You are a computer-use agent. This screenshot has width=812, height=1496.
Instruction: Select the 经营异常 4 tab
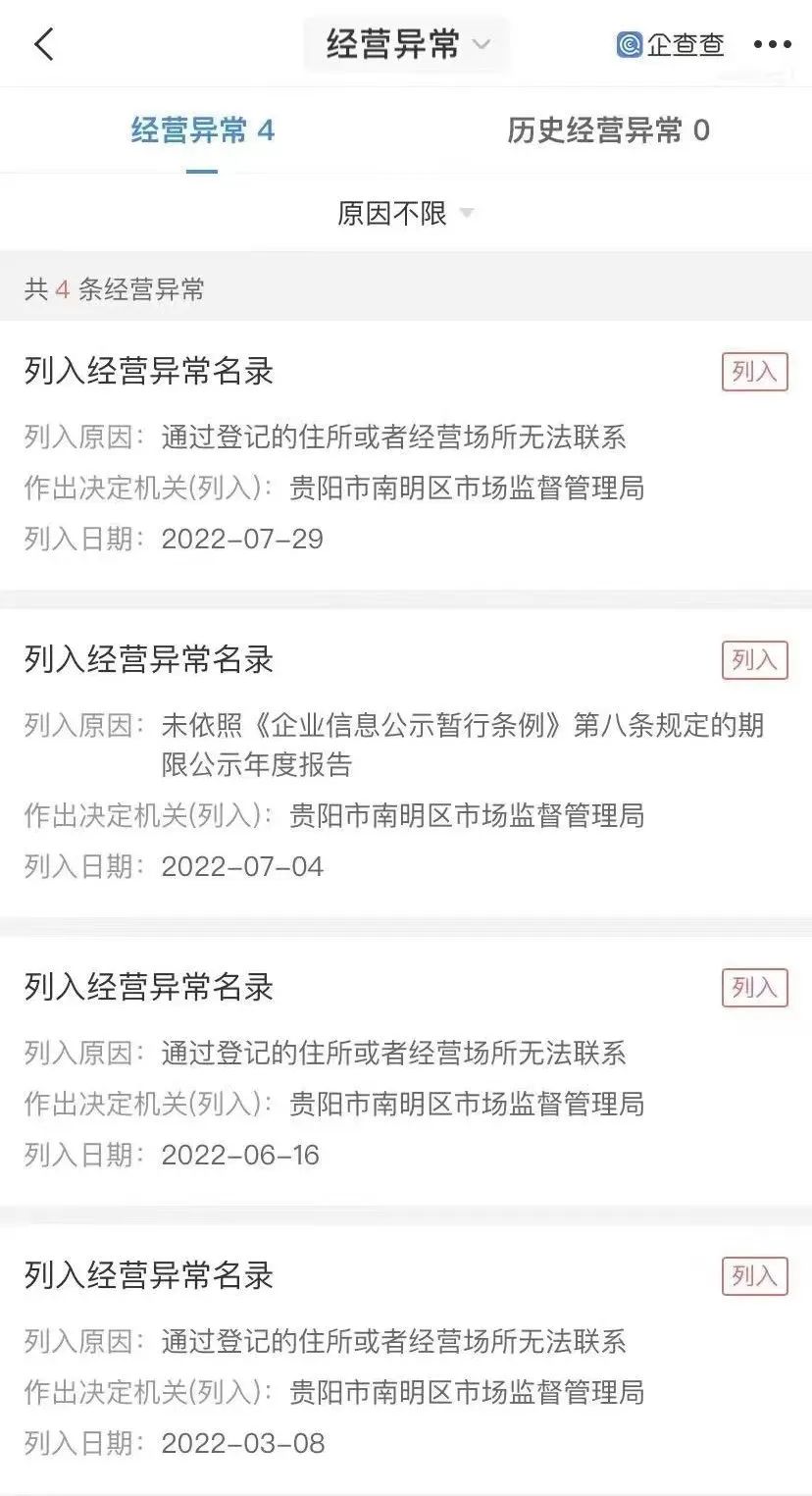(203, 130)
